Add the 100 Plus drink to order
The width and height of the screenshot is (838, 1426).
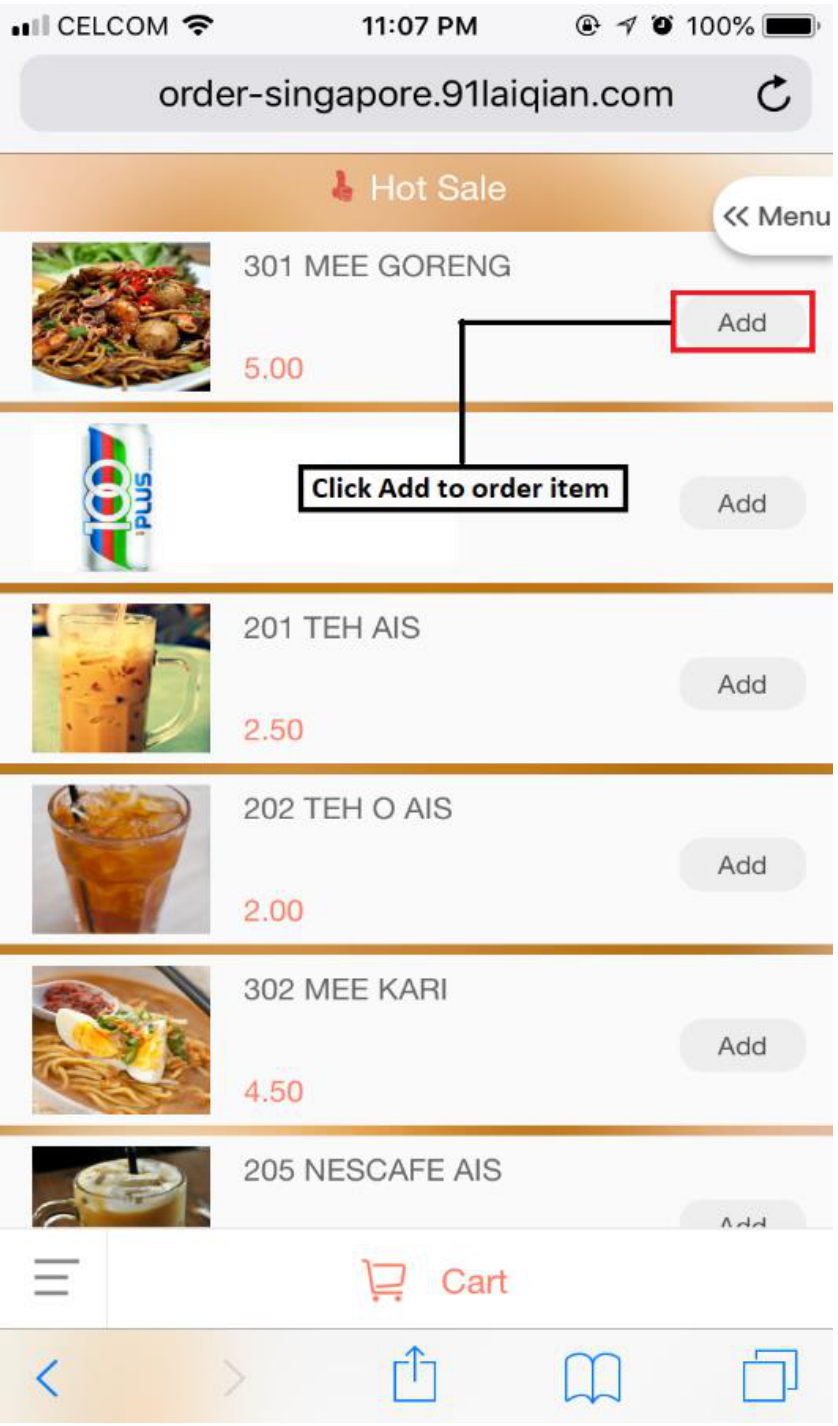742,503
